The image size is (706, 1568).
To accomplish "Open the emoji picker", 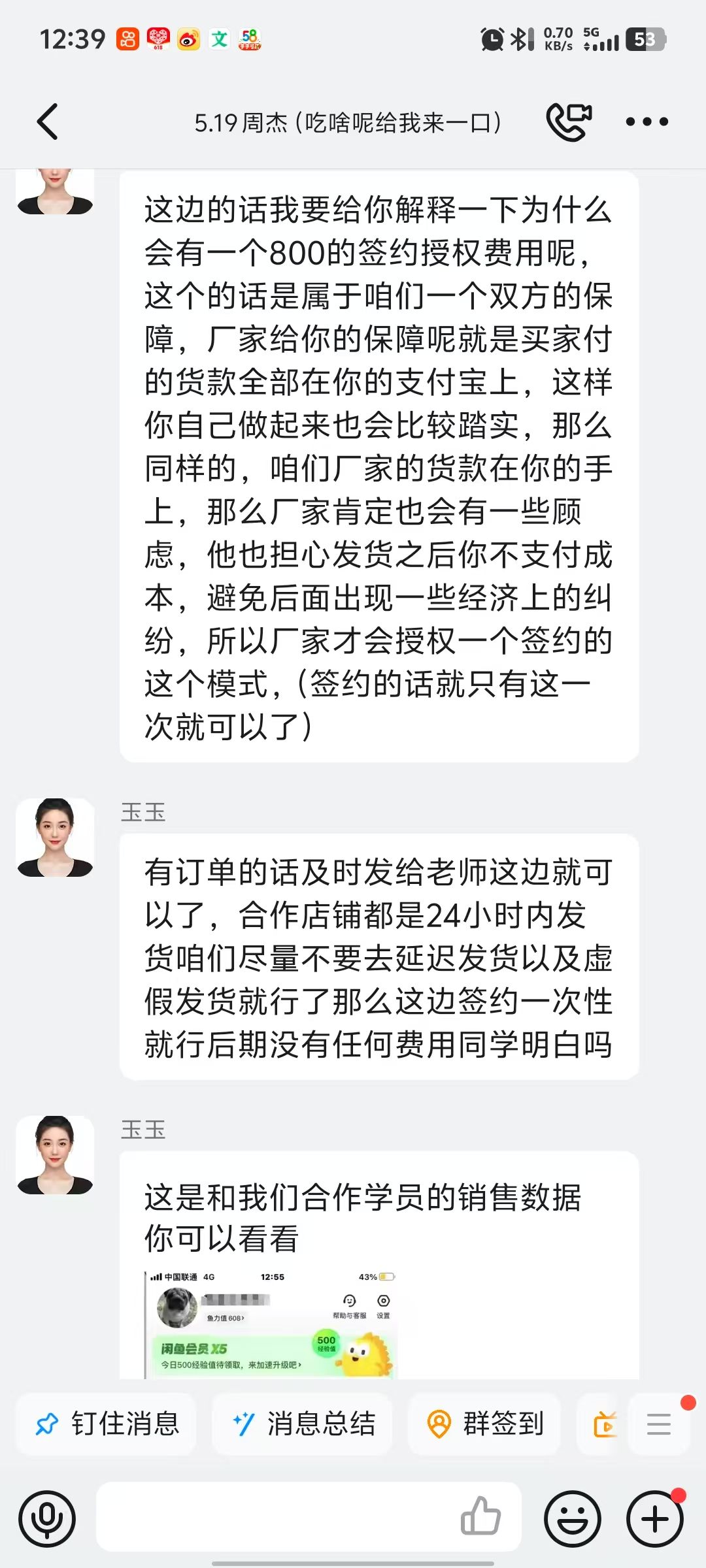I will click(573, 1518).
